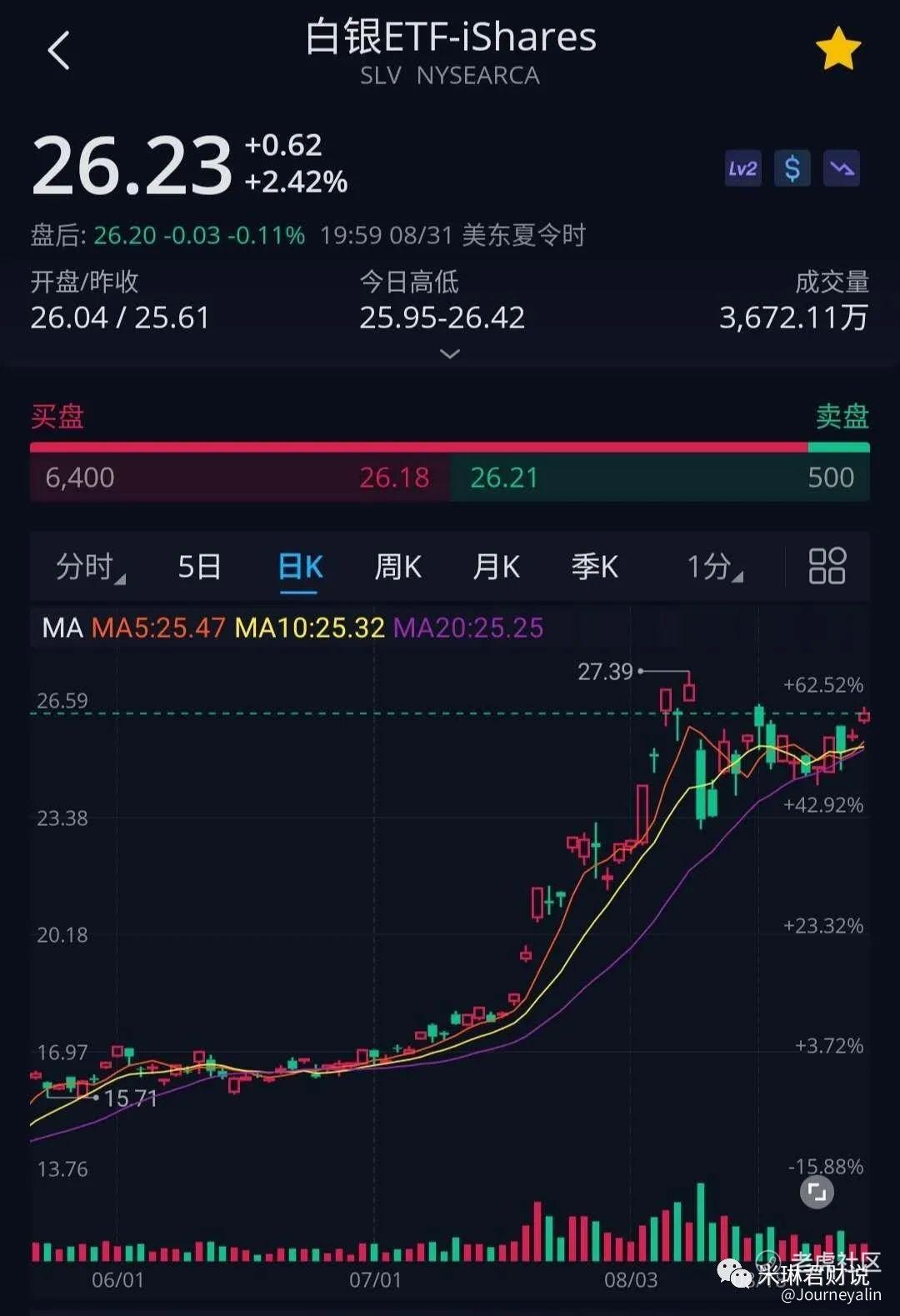Screen dimensions: 900x1316
Task: Click the buy/sell pressure ratio bar
Action: [450, 449]
